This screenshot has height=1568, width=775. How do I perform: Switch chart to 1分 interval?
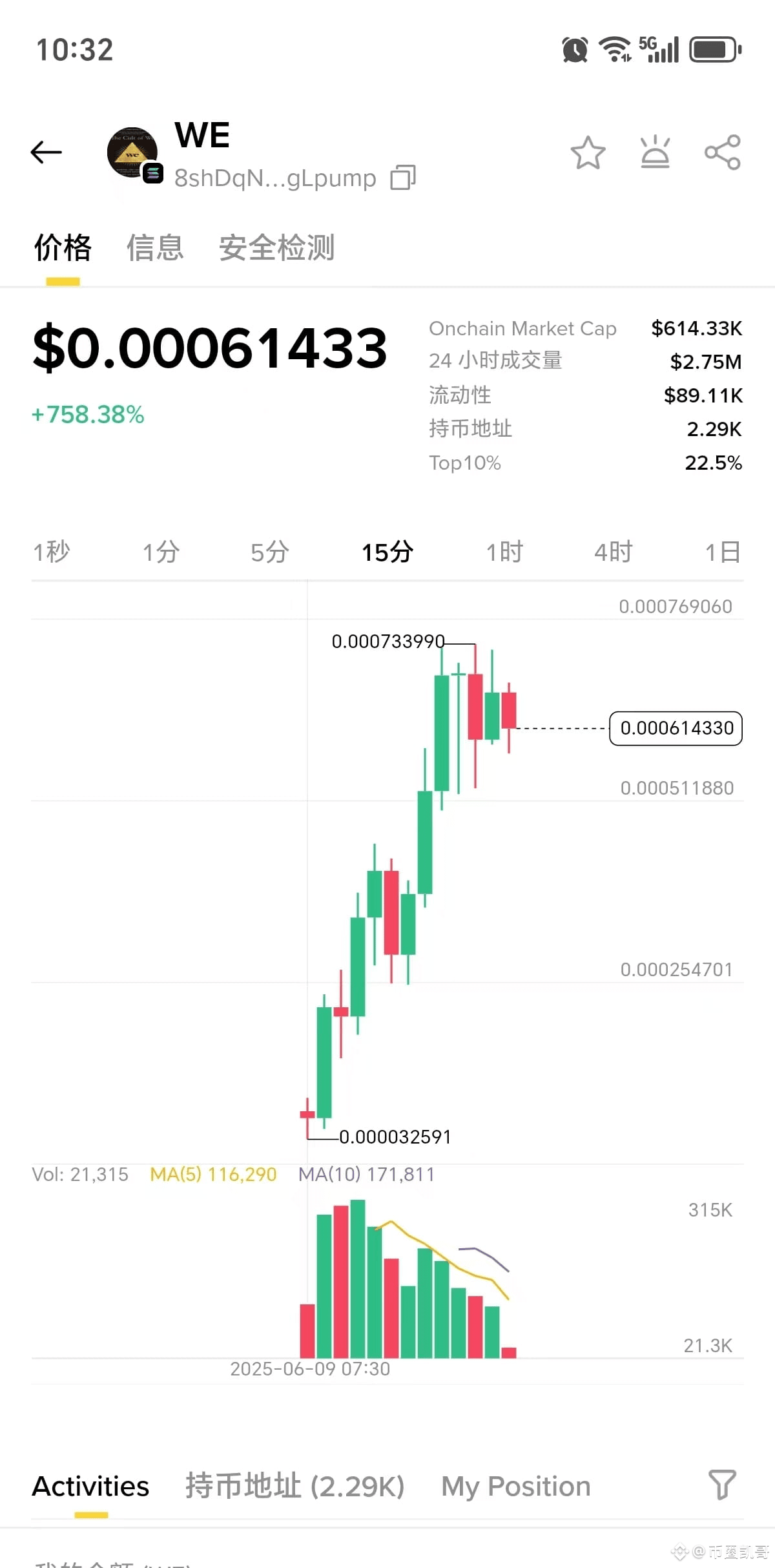[x=161, y=552]
